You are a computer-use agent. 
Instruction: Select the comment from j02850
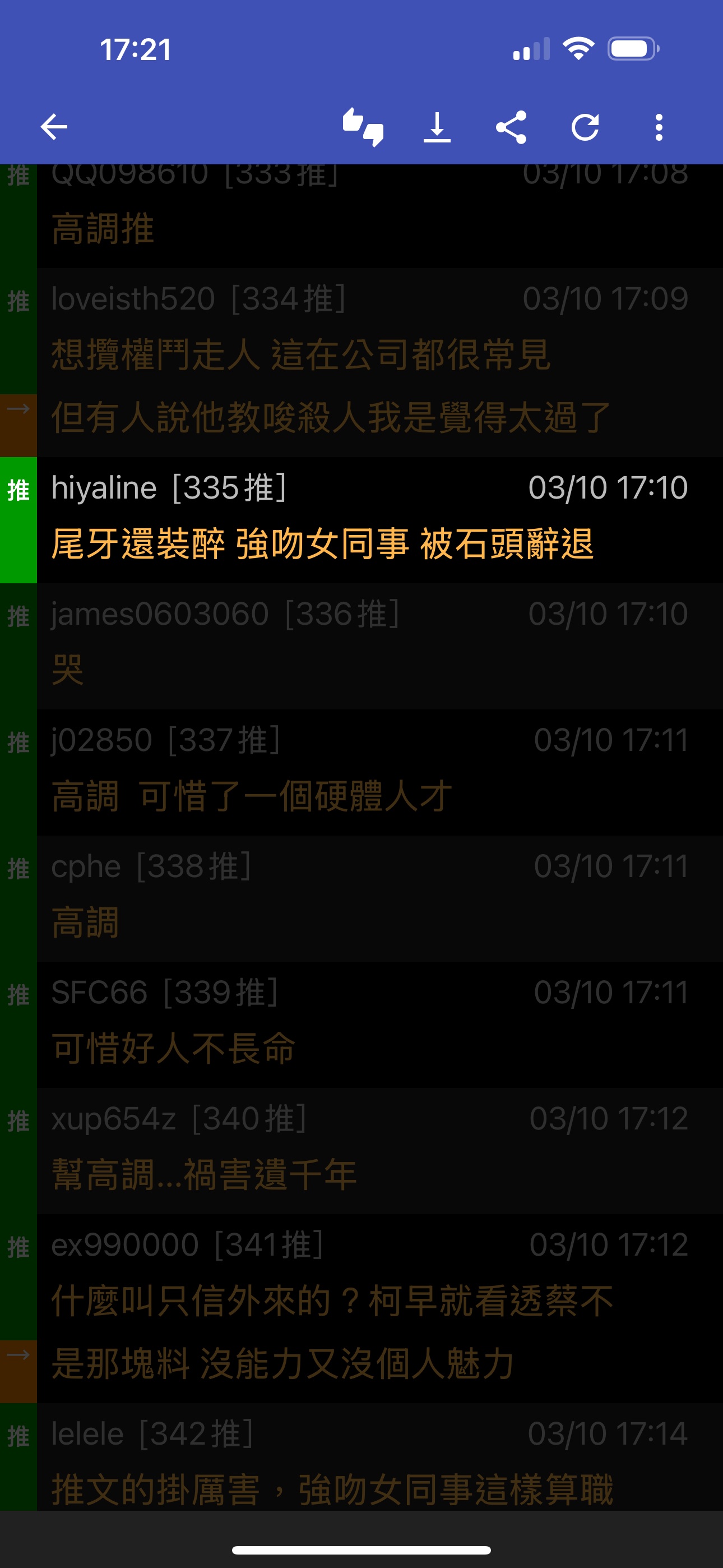(x=361, y=772)
